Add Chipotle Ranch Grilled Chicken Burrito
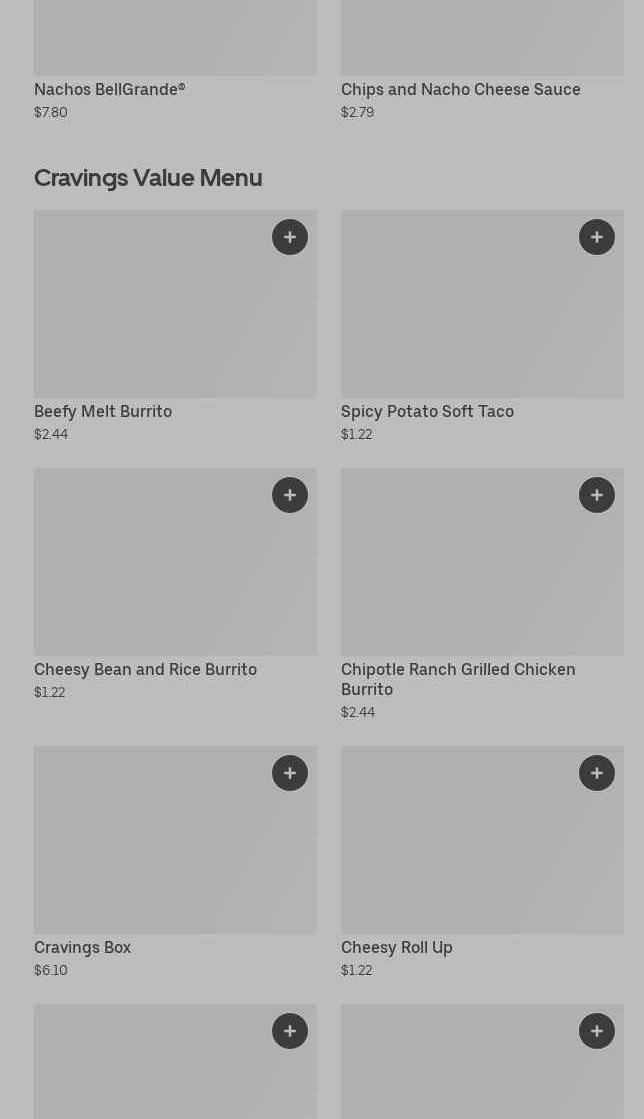The image size is (644, 1119). 597,495
